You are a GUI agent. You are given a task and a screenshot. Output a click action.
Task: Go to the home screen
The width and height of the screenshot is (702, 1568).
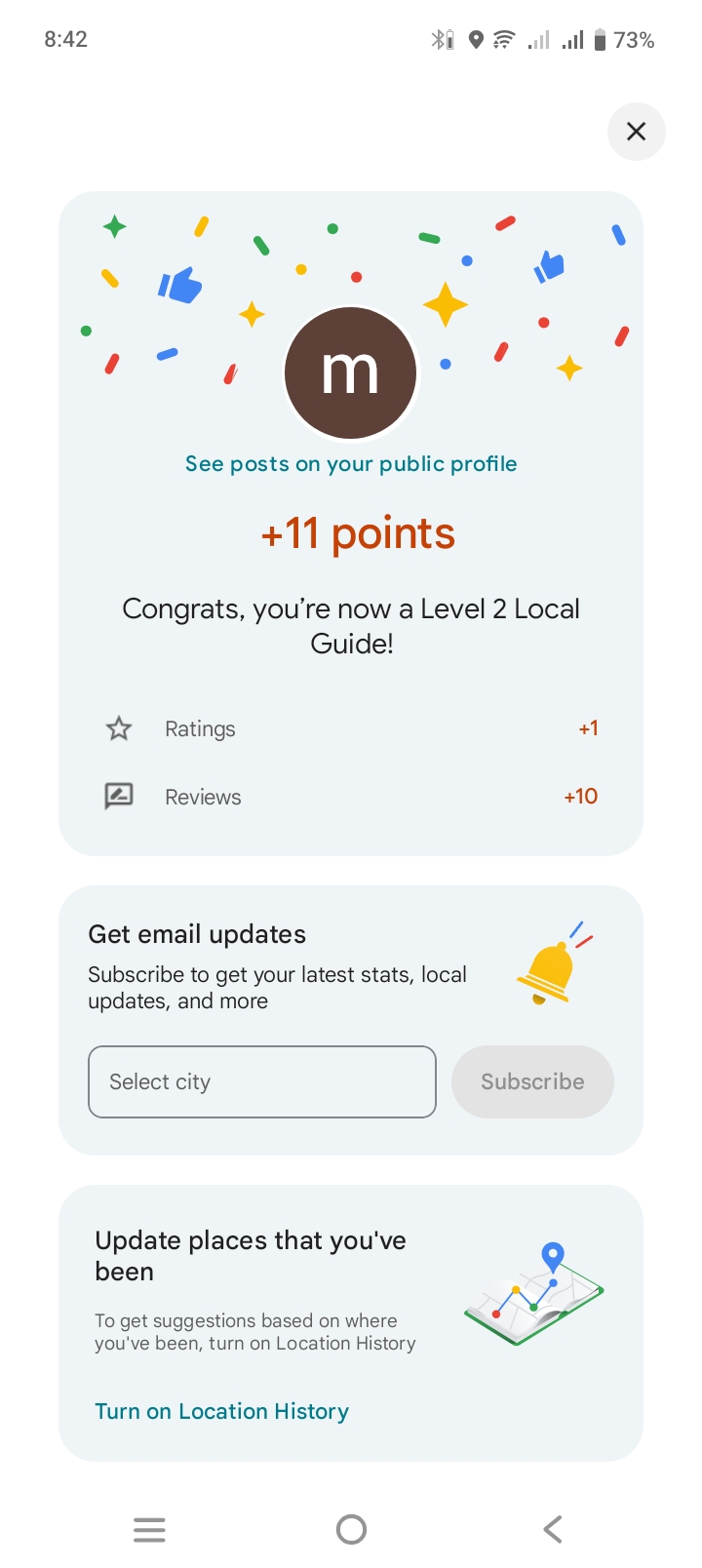pos(351,1529)
